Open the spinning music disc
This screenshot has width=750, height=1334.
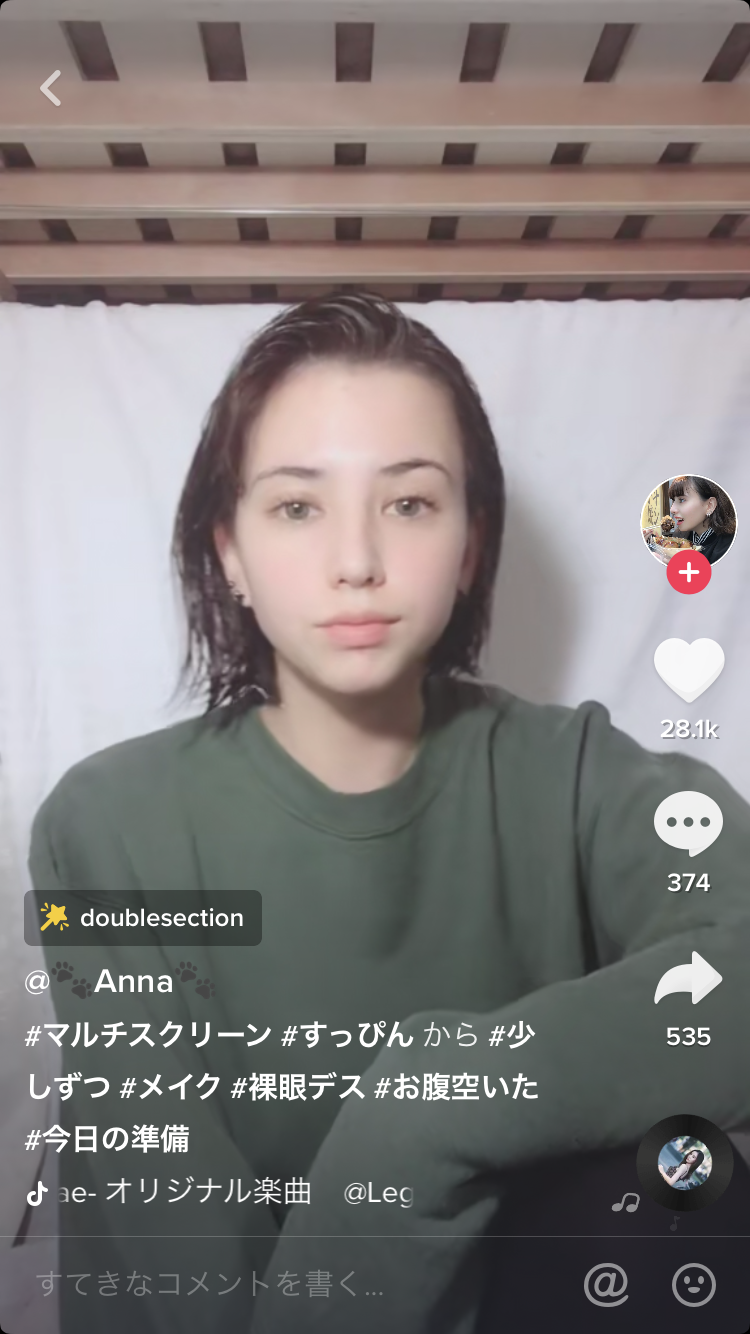coord(685,1164)
